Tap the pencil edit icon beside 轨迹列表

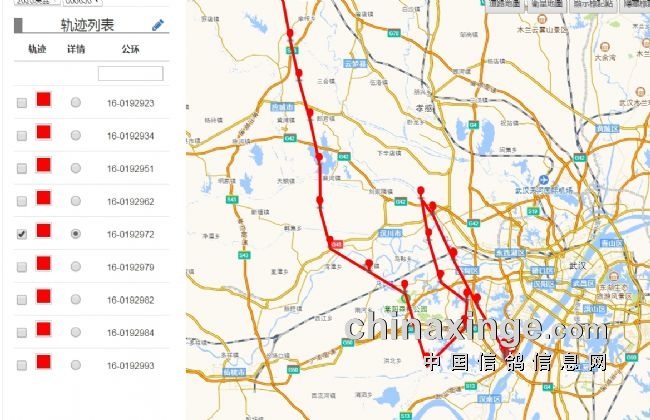click(158, 24)
